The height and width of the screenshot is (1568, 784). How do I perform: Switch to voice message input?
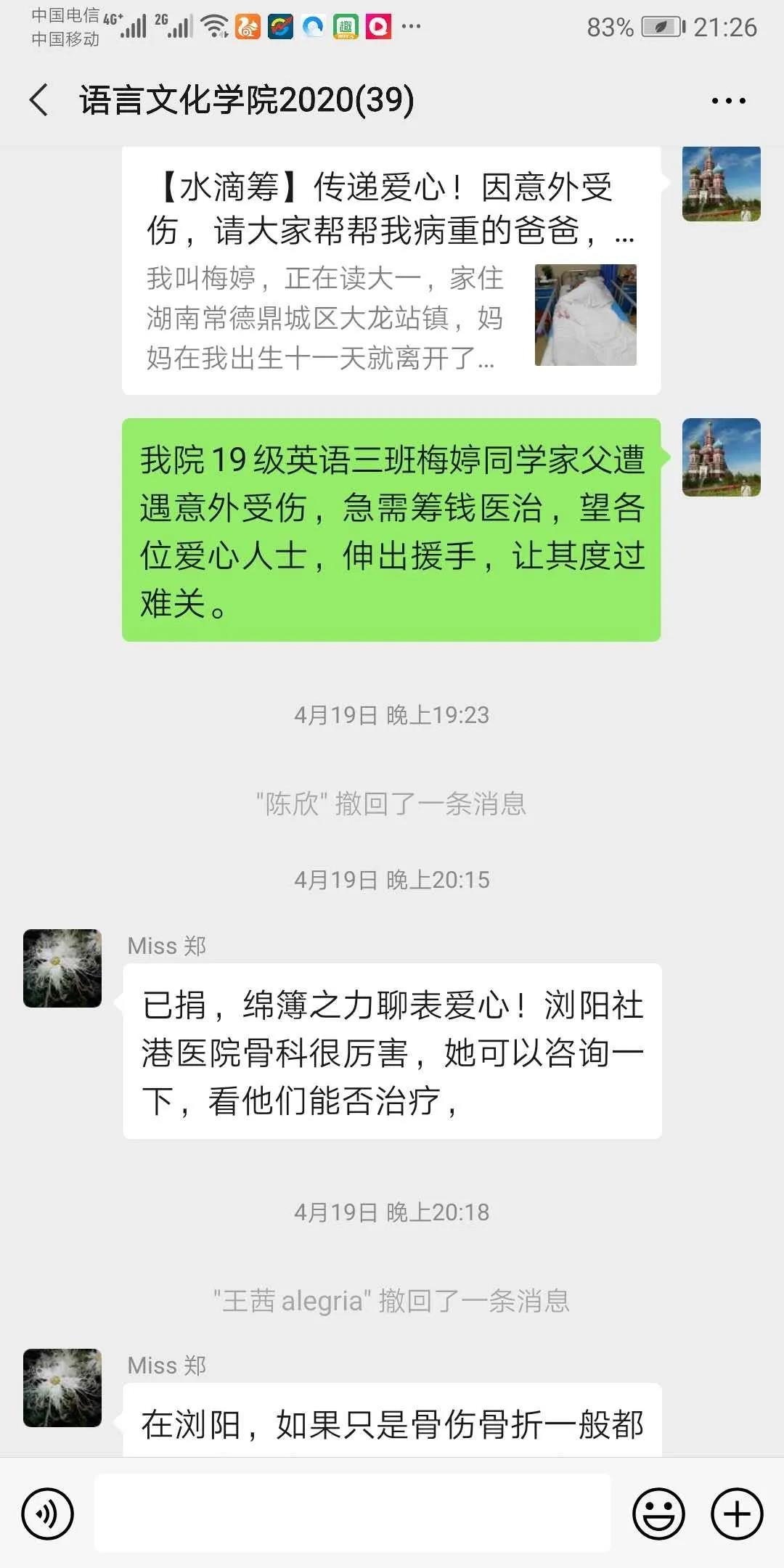[x=47, y=1514]
